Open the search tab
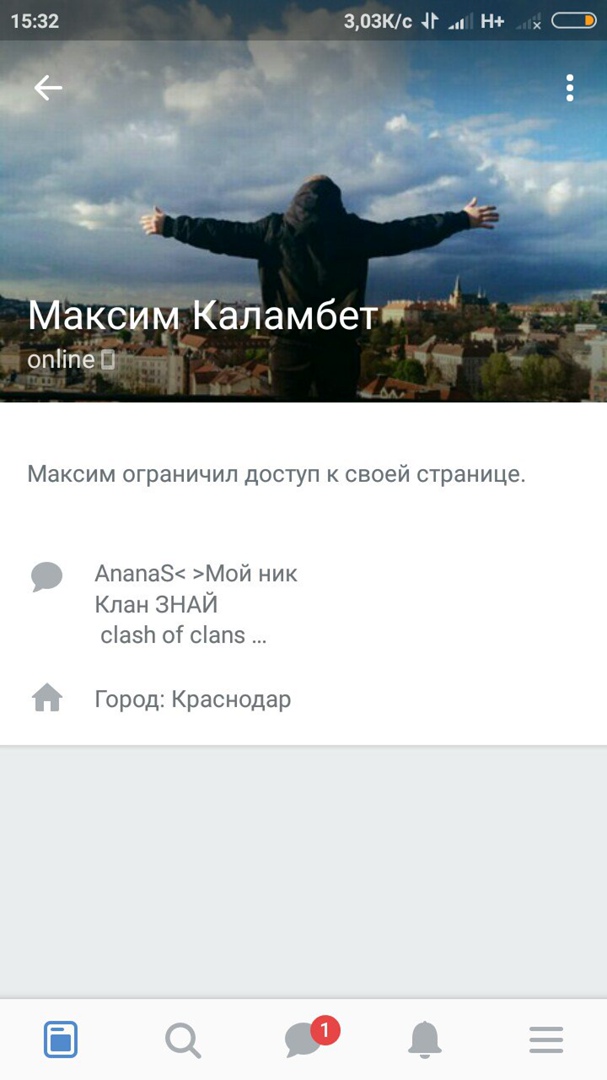The width and height of the screenshot is (607, 1080). coord(182,1040)
